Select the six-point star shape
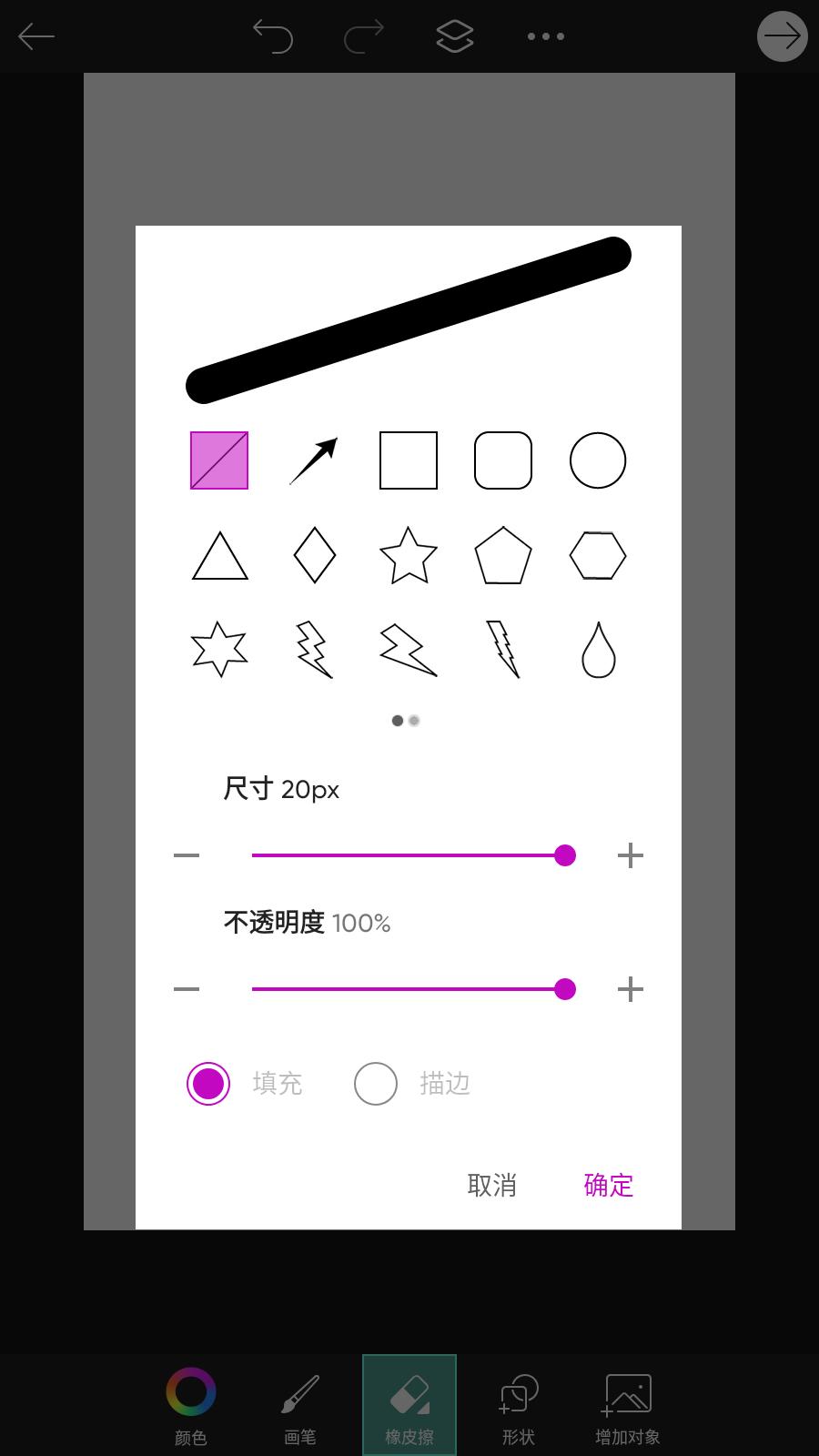Viewport: 819px width, 1456px height. pos(219,650)
